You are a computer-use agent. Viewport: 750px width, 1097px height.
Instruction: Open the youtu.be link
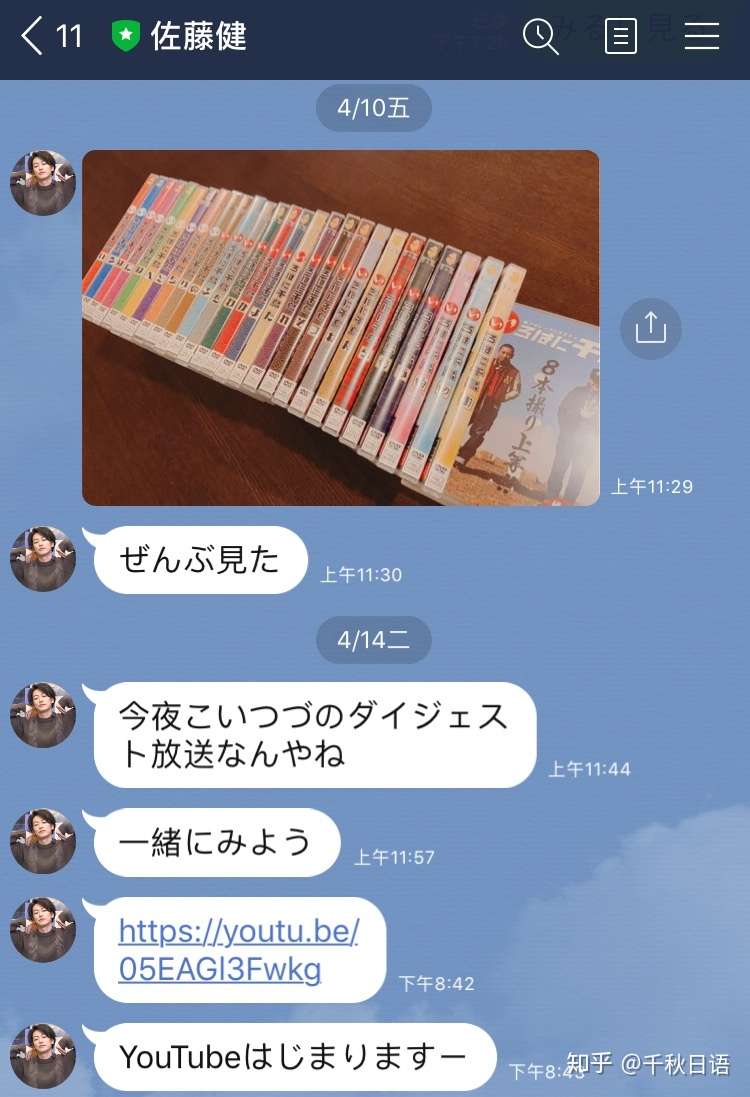238,950
